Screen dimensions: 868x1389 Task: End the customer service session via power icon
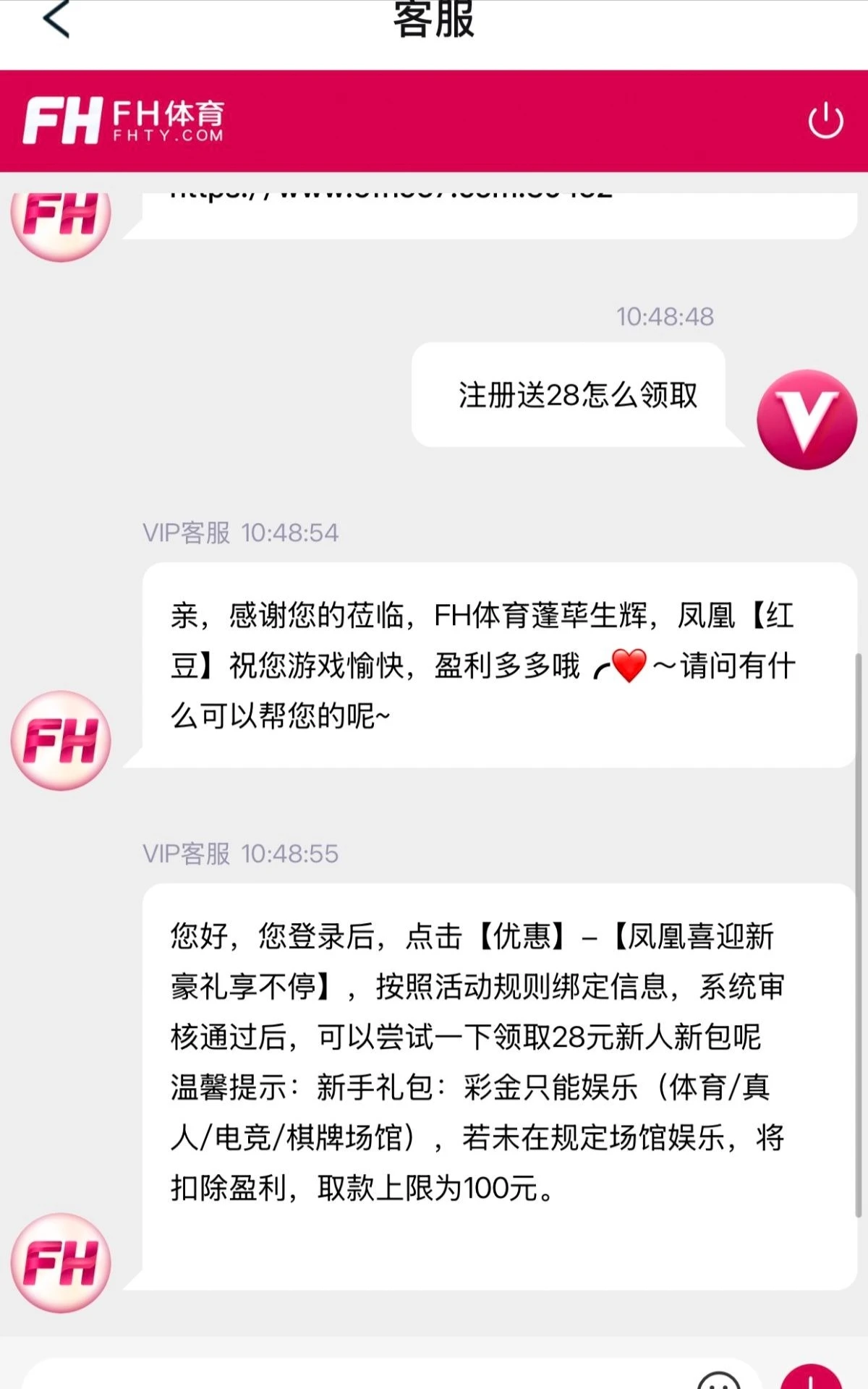pyautogui.click(x=825, y=121)
